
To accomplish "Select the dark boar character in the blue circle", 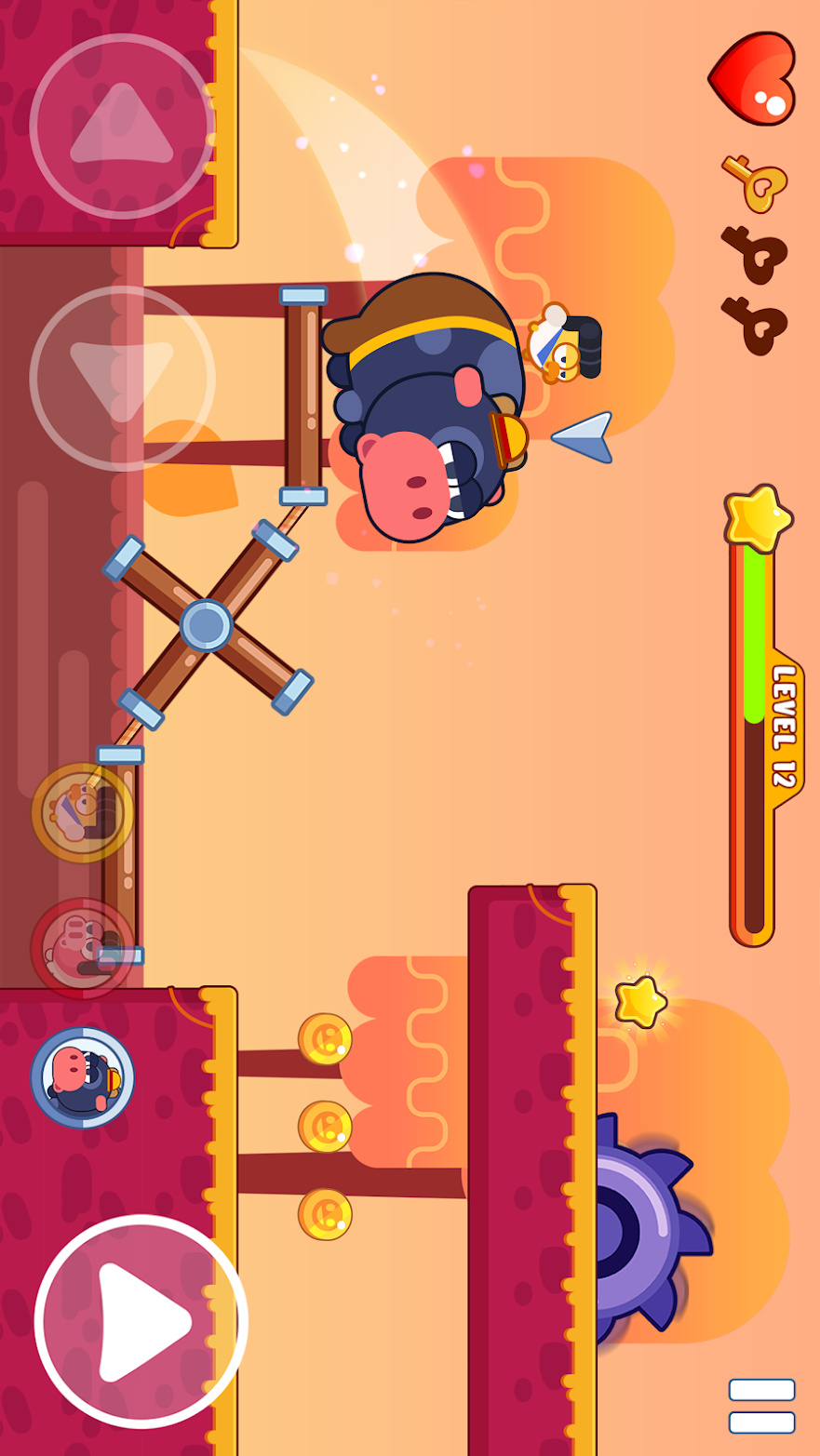I will click(x=83, y=1077).
